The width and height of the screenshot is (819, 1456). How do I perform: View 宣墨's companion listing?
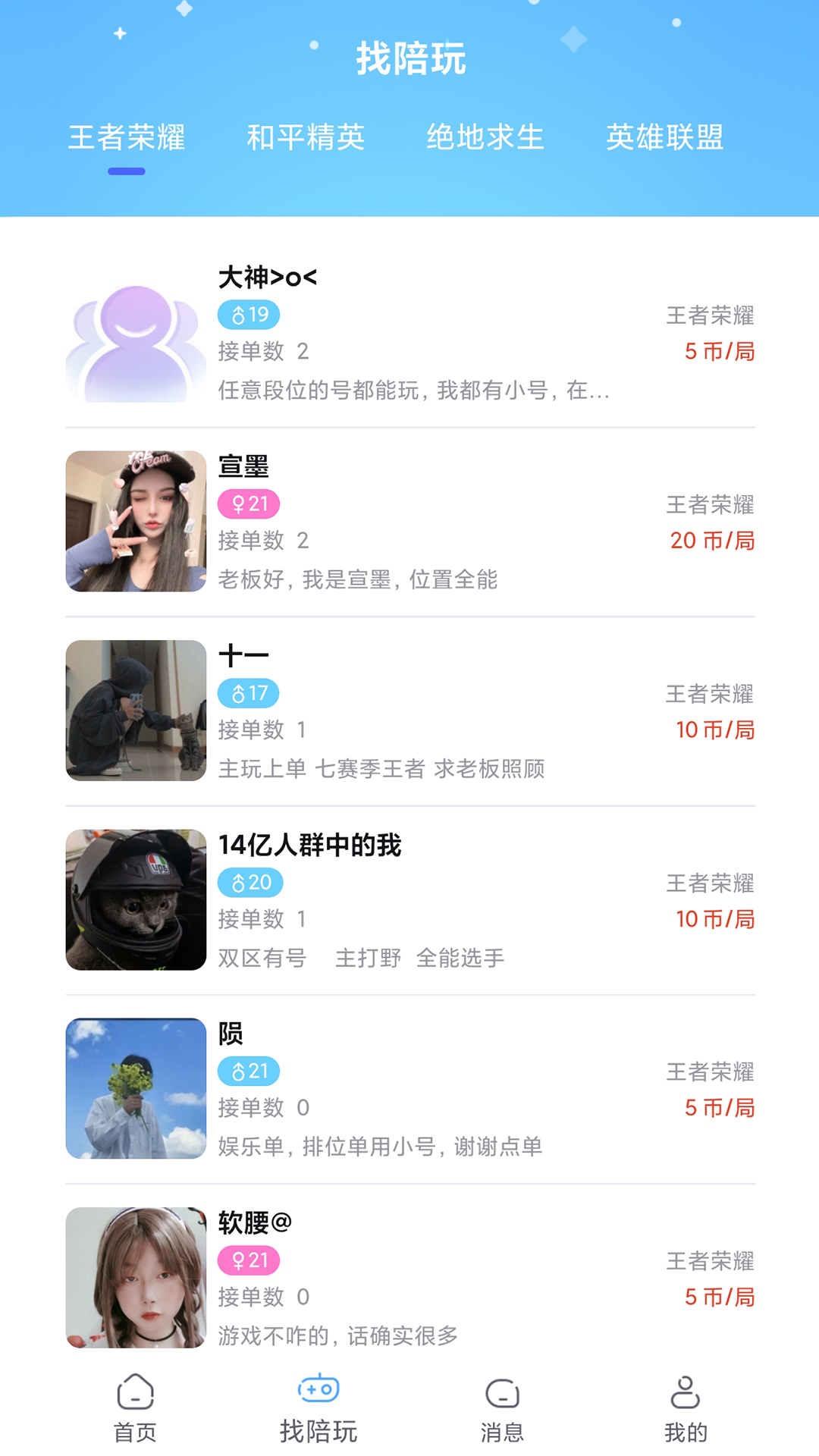(x=409, y=522)
